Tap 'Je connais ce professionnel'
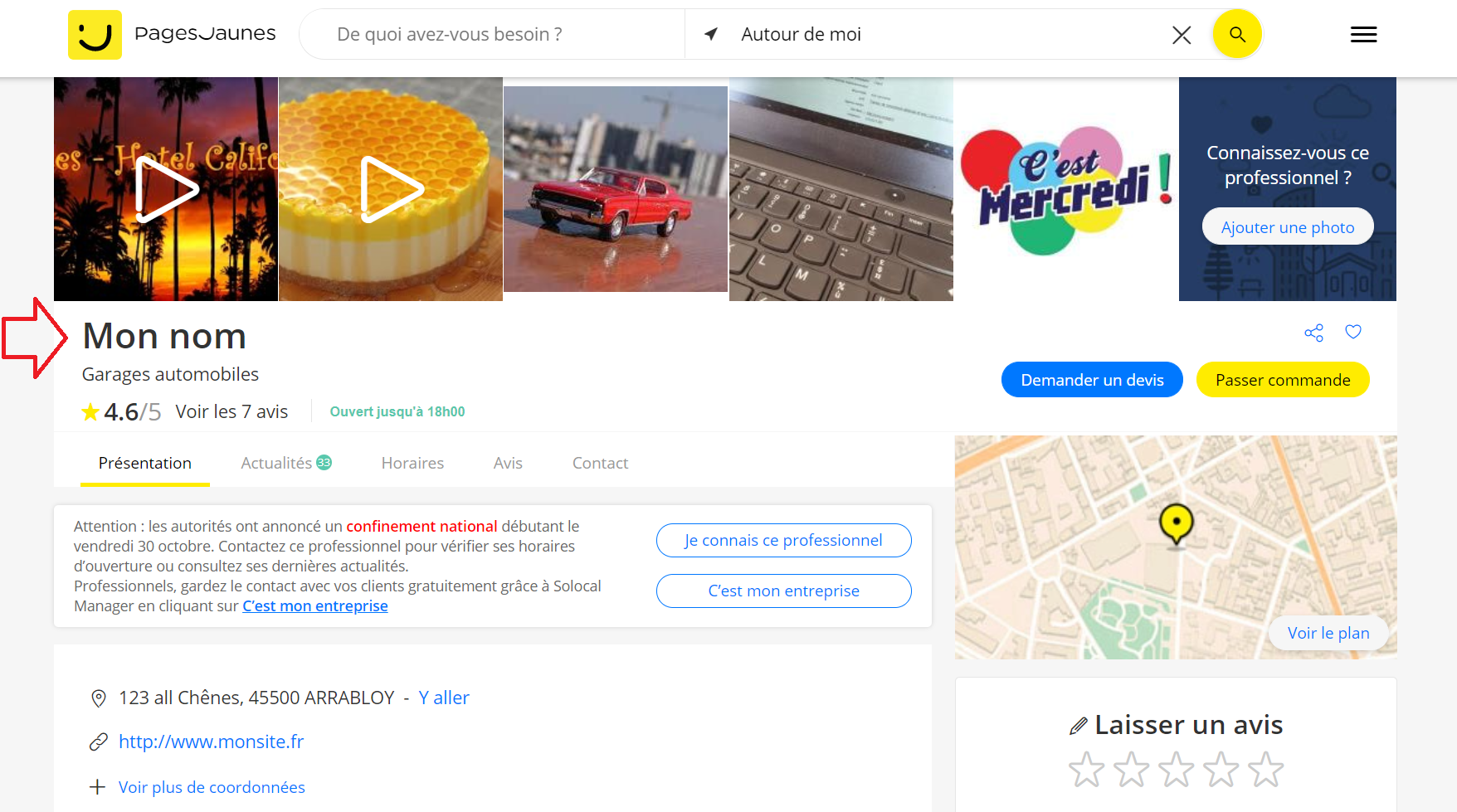This screenshot has height=812, width=1457. tap(783, 540)
